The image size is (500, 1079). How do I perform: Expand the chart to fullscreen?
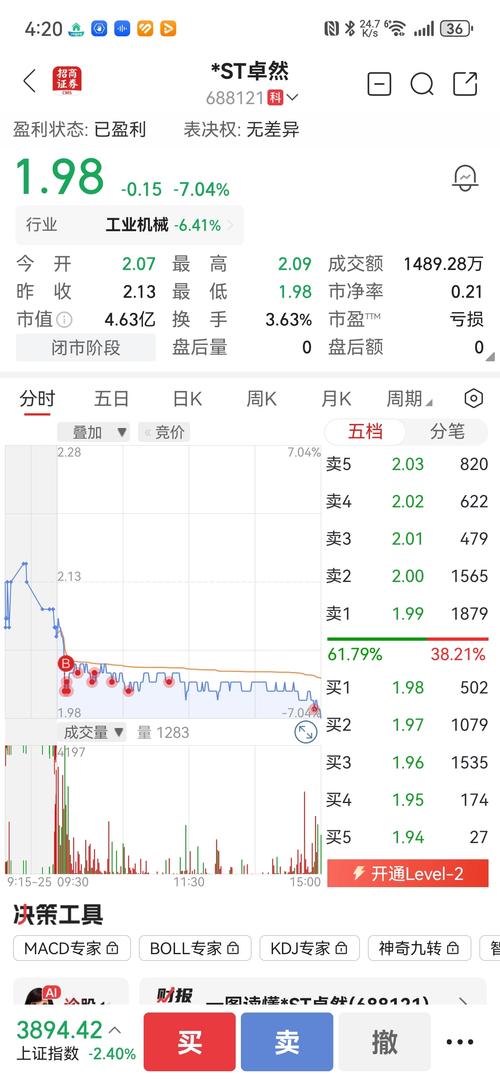coord(305,732)
